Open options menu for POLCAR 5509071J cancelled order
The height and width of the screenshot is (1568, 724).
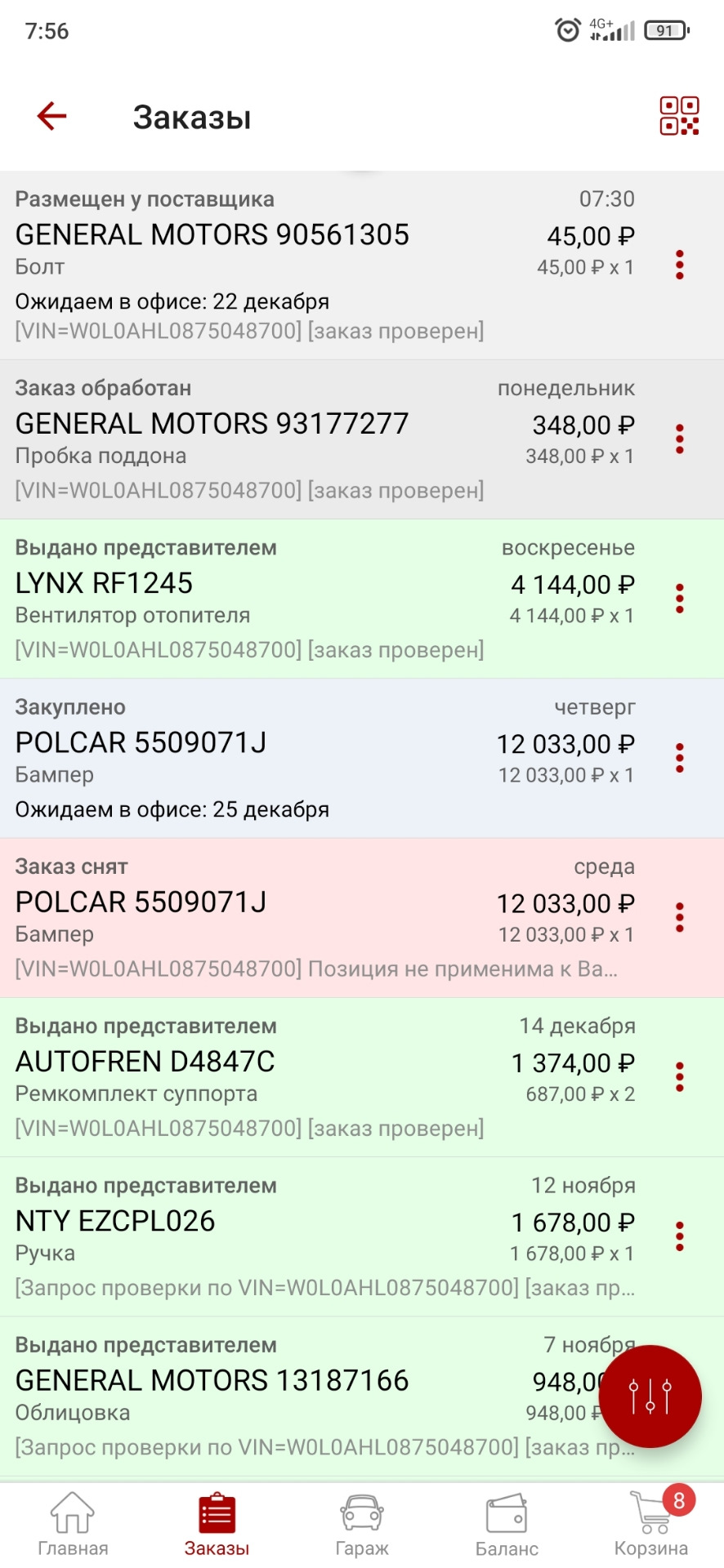[x=680, y=917]
